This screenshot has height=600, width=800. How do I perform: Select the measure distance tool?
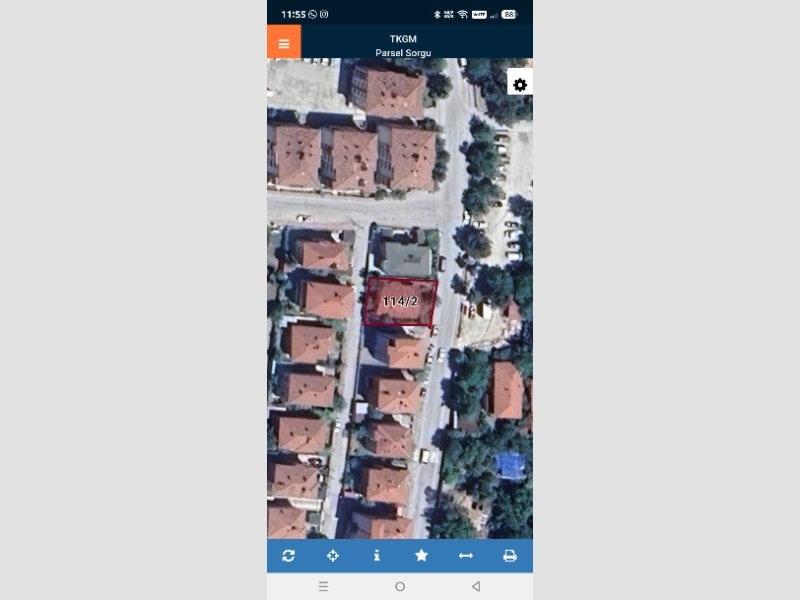click(465, 556)
